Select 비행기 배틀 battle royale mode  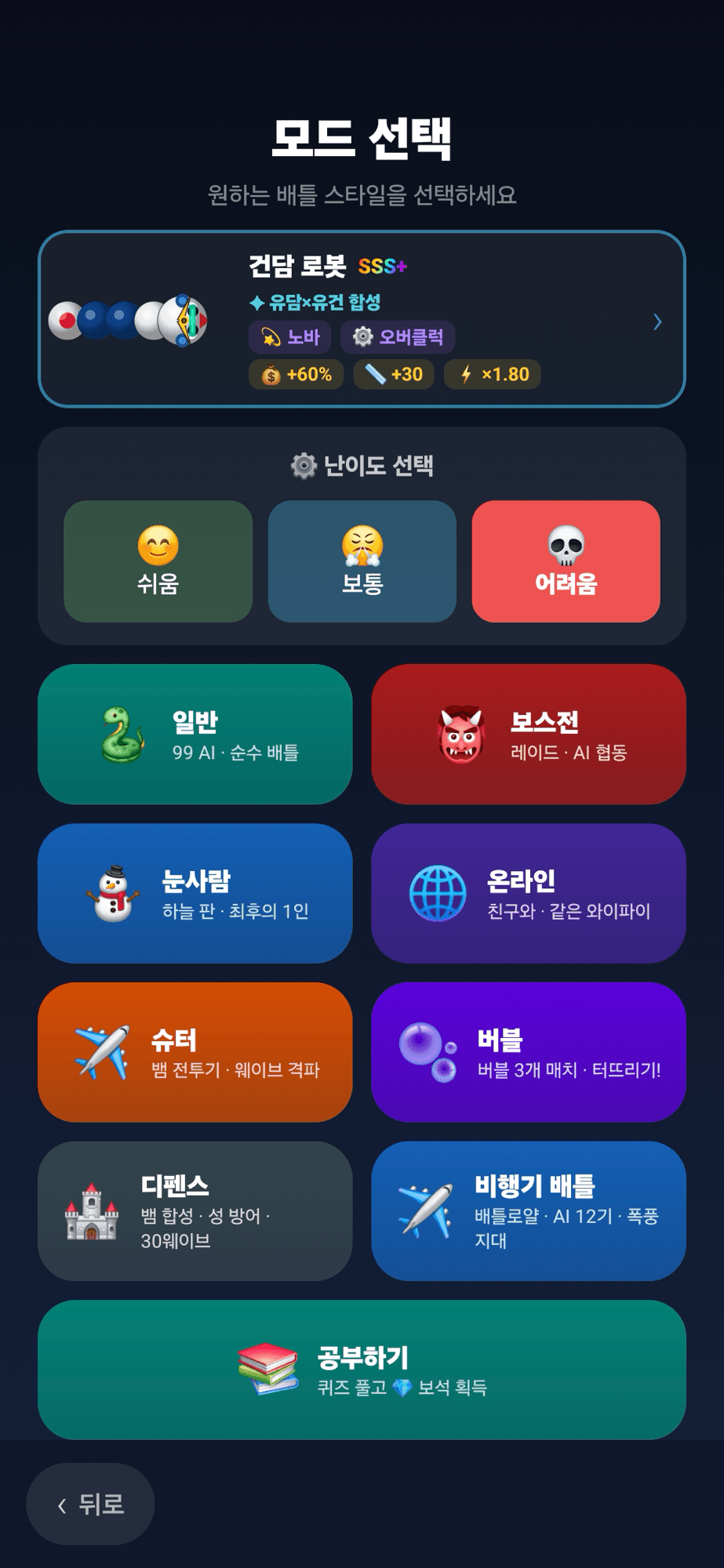[x=529, y=1211]
